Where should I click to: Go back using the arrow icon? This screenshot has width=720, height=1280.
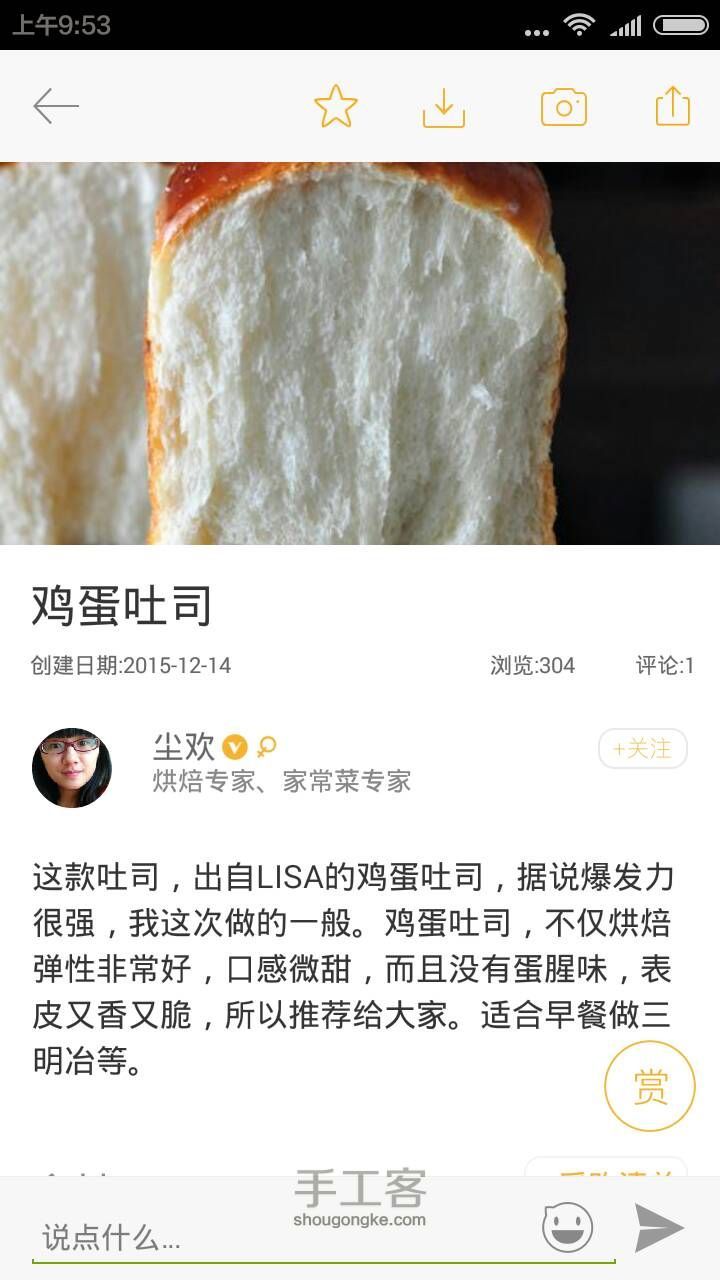point(56,106)
